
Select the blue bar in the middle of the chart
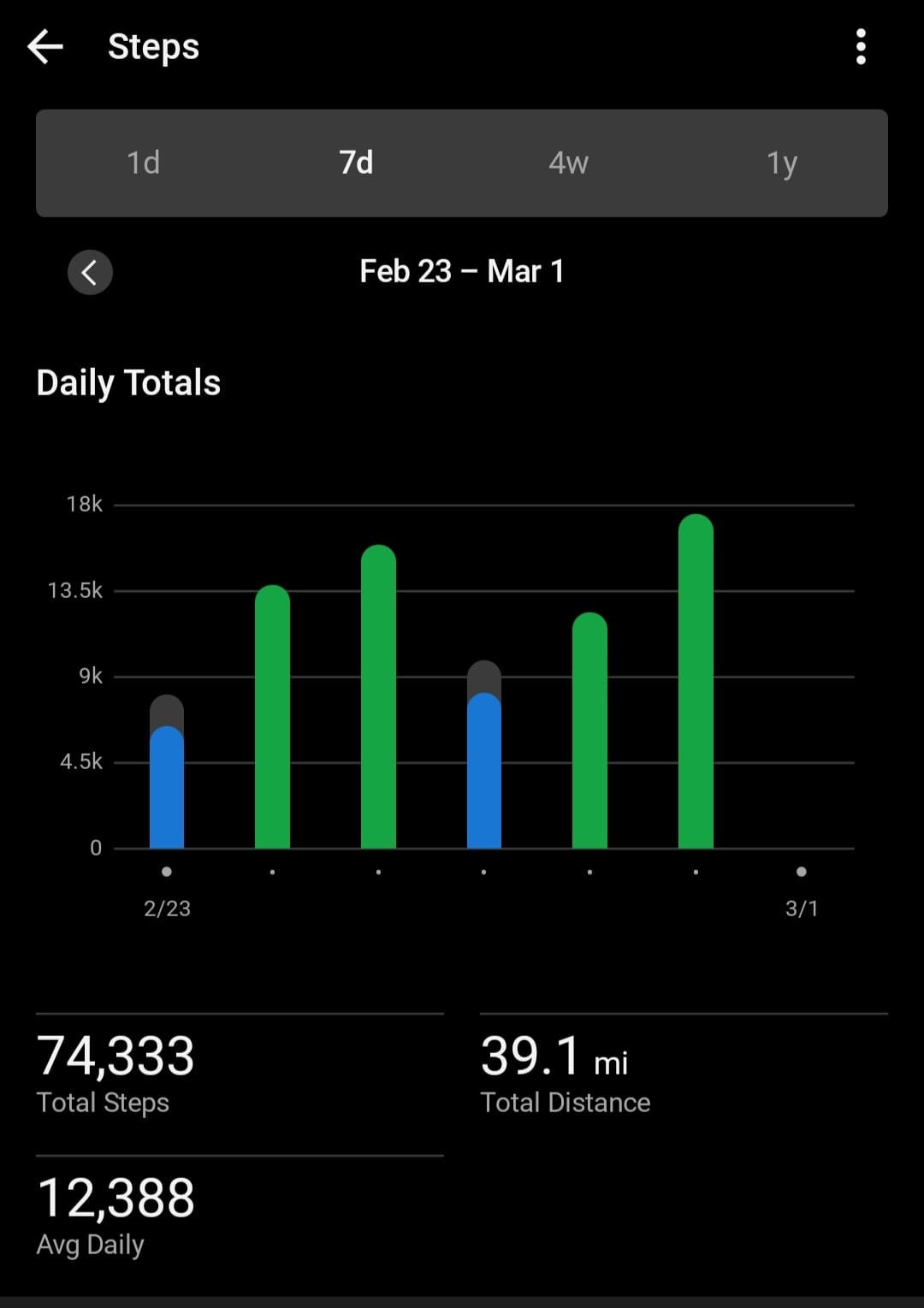point(484,770)
